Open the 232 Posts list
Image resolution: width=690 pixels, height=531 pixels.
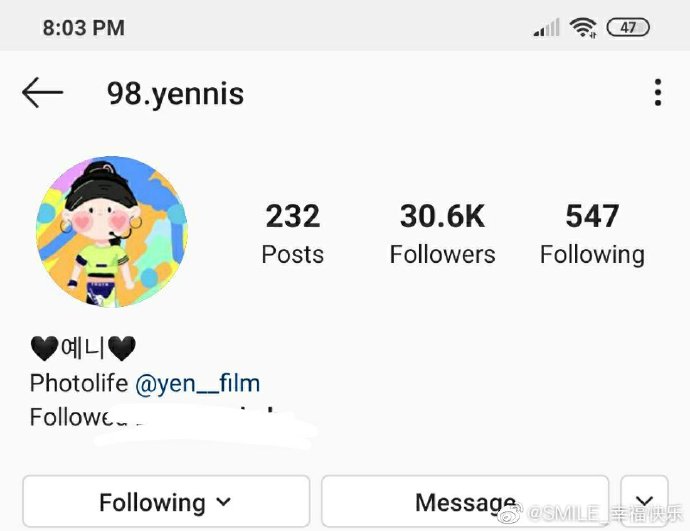[292, 234]
